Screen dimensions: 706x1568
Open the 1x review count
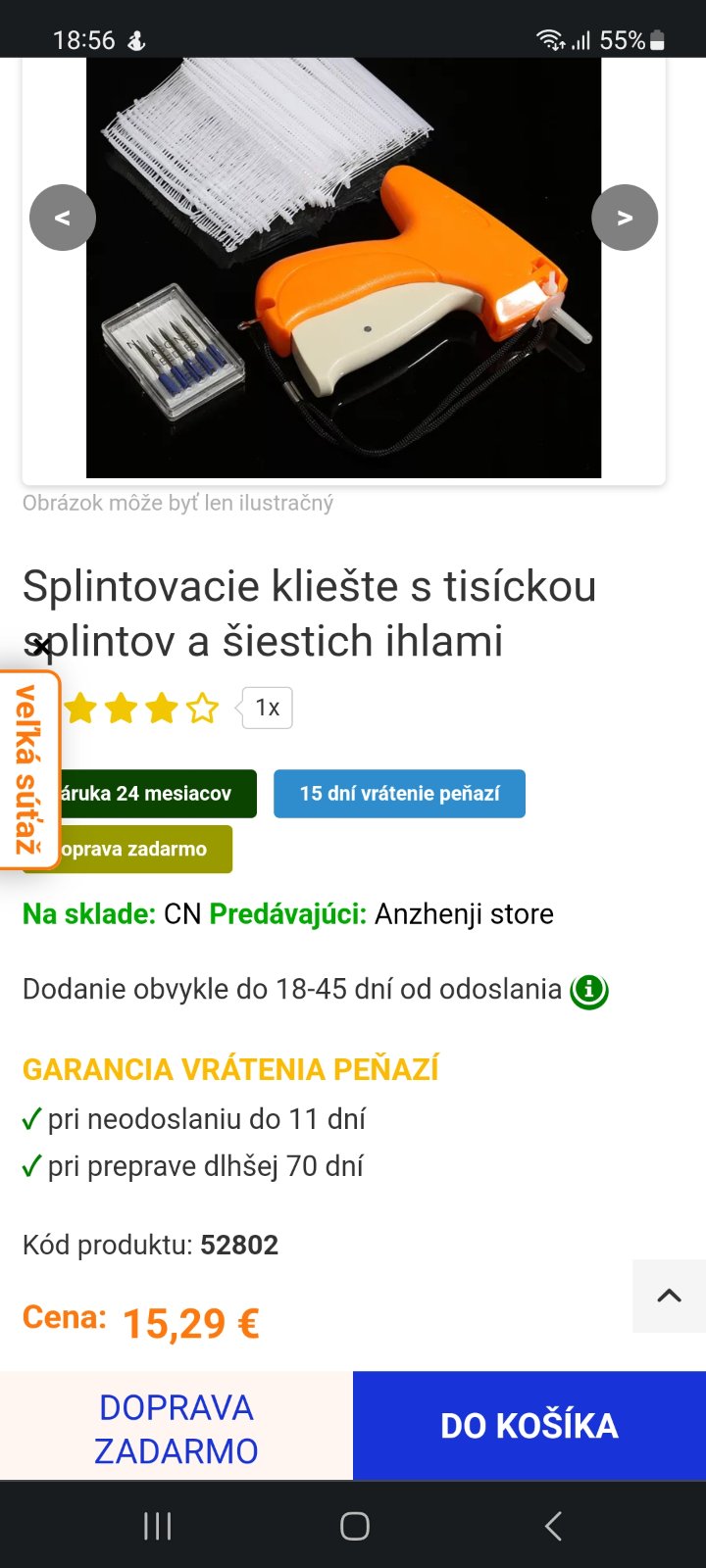point(267,708)
